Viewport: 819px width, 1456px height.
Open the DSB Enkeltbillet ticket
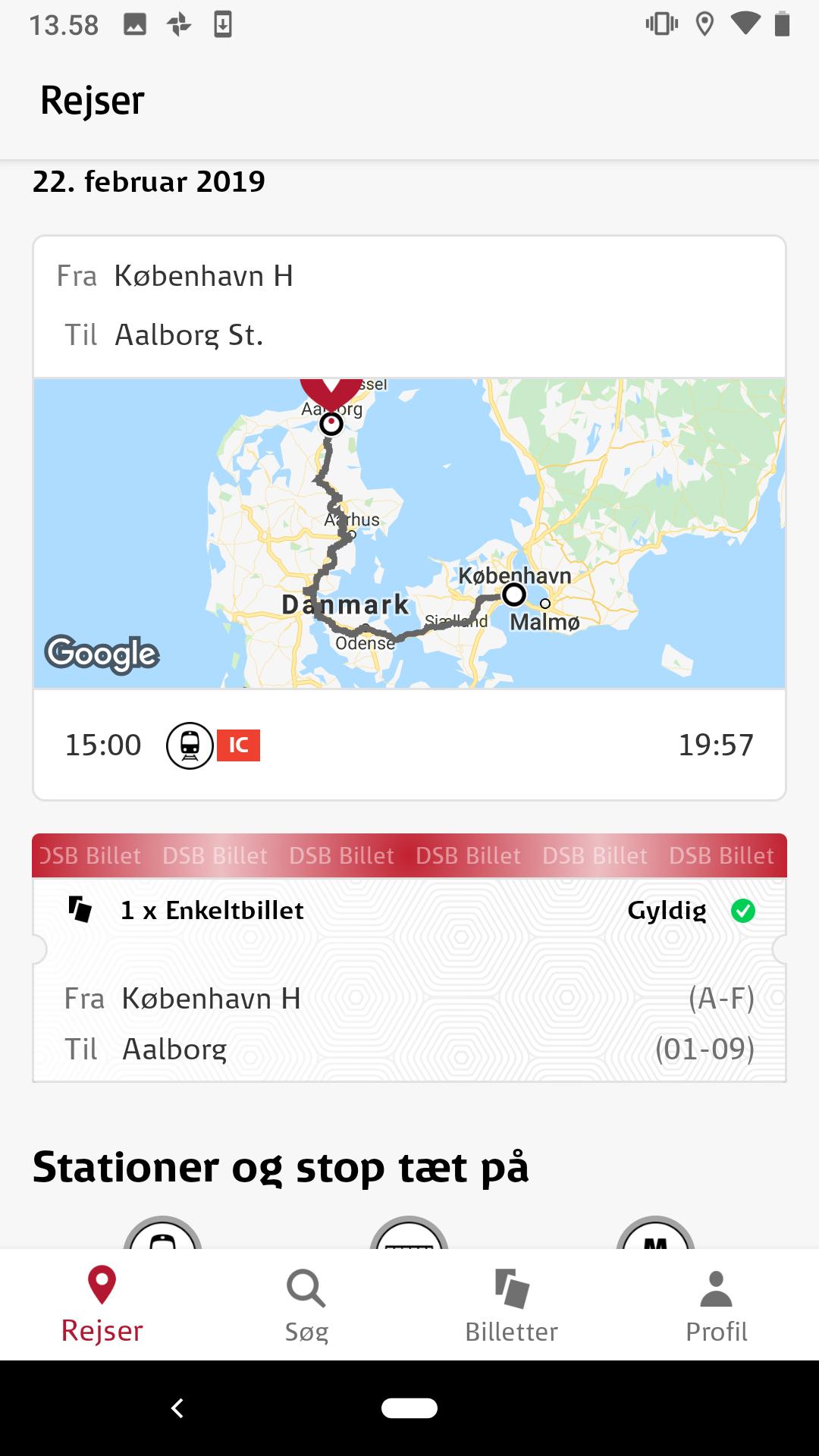point(409,958)
